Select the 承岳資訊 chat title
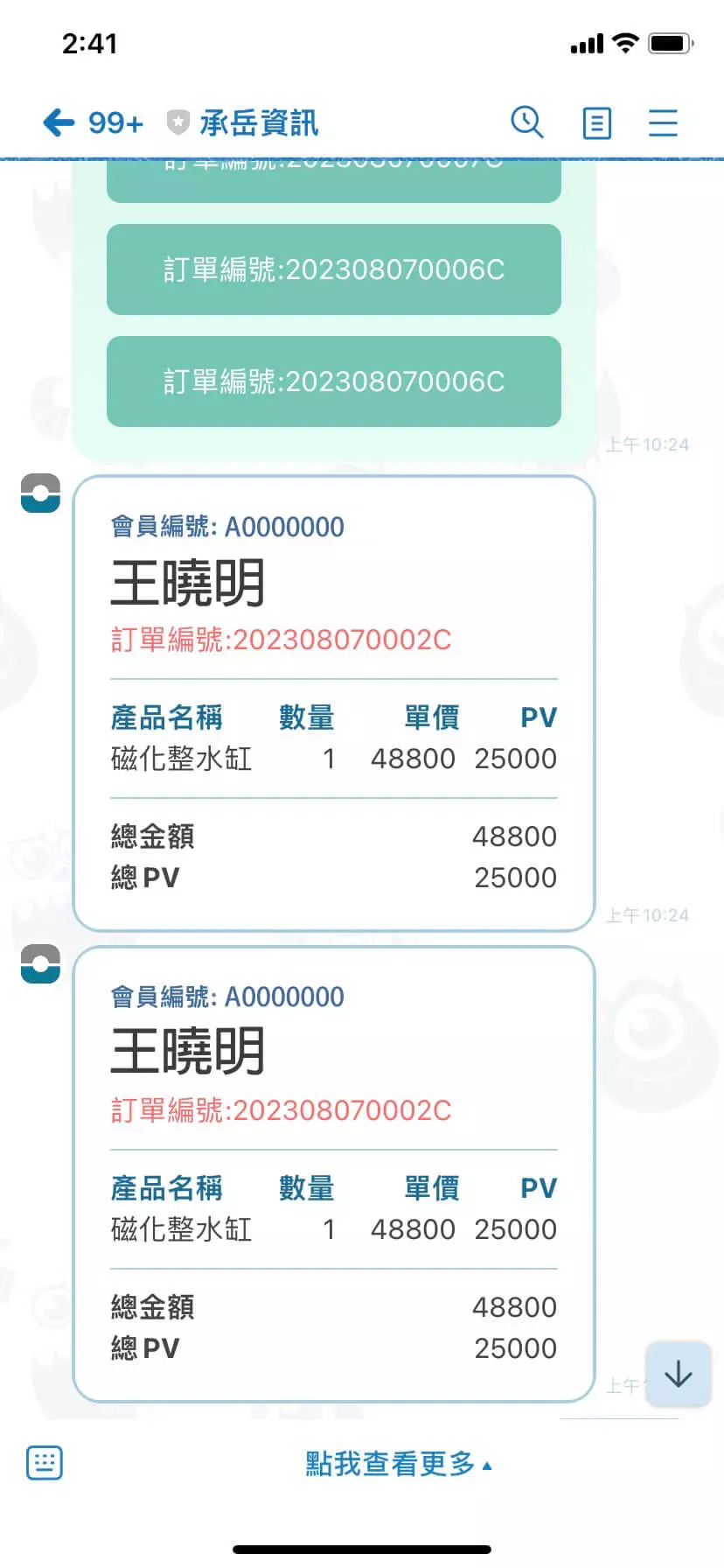Viewport: 724px width, 1568px height. point(258,122)
